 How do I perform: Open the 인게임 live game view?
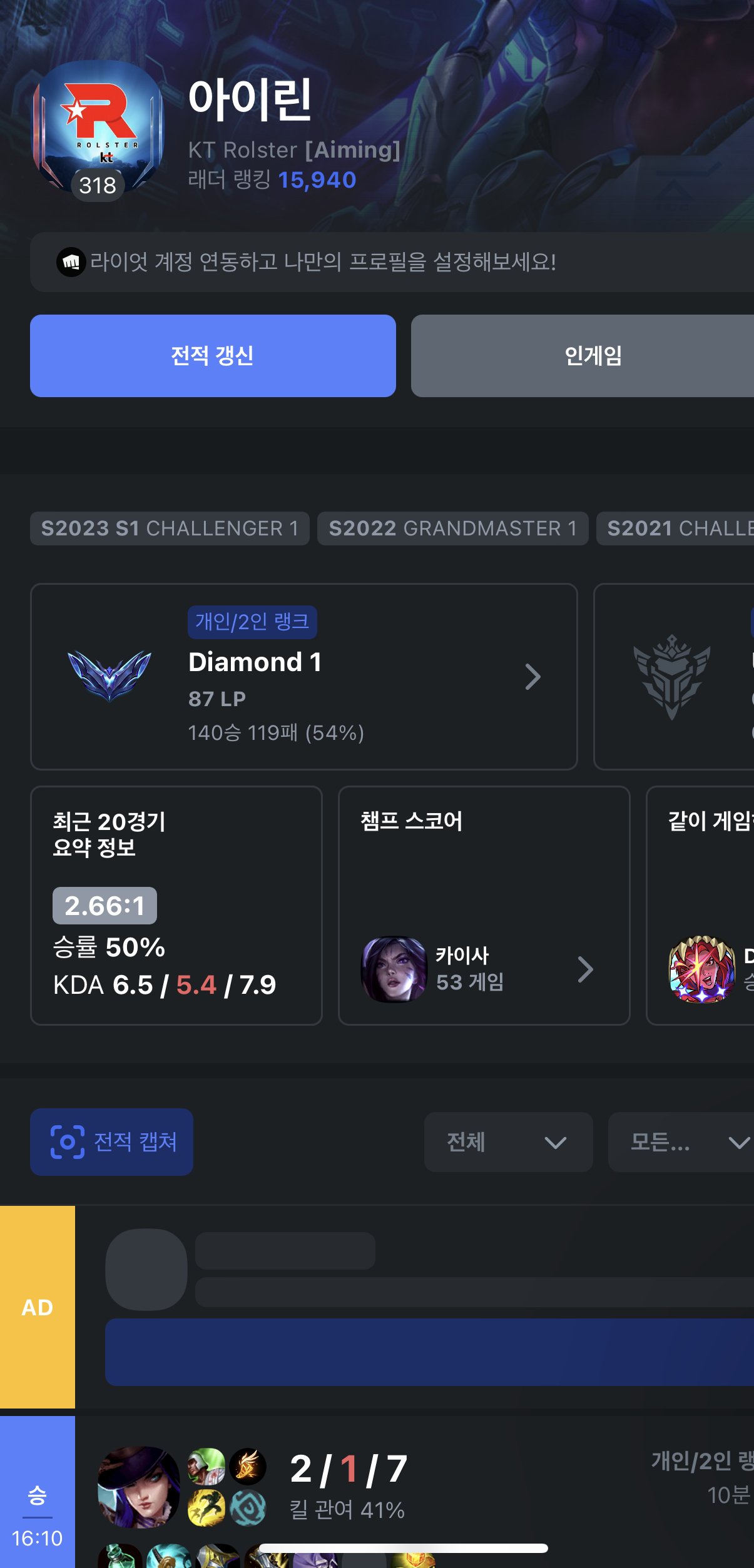(582, 355)
